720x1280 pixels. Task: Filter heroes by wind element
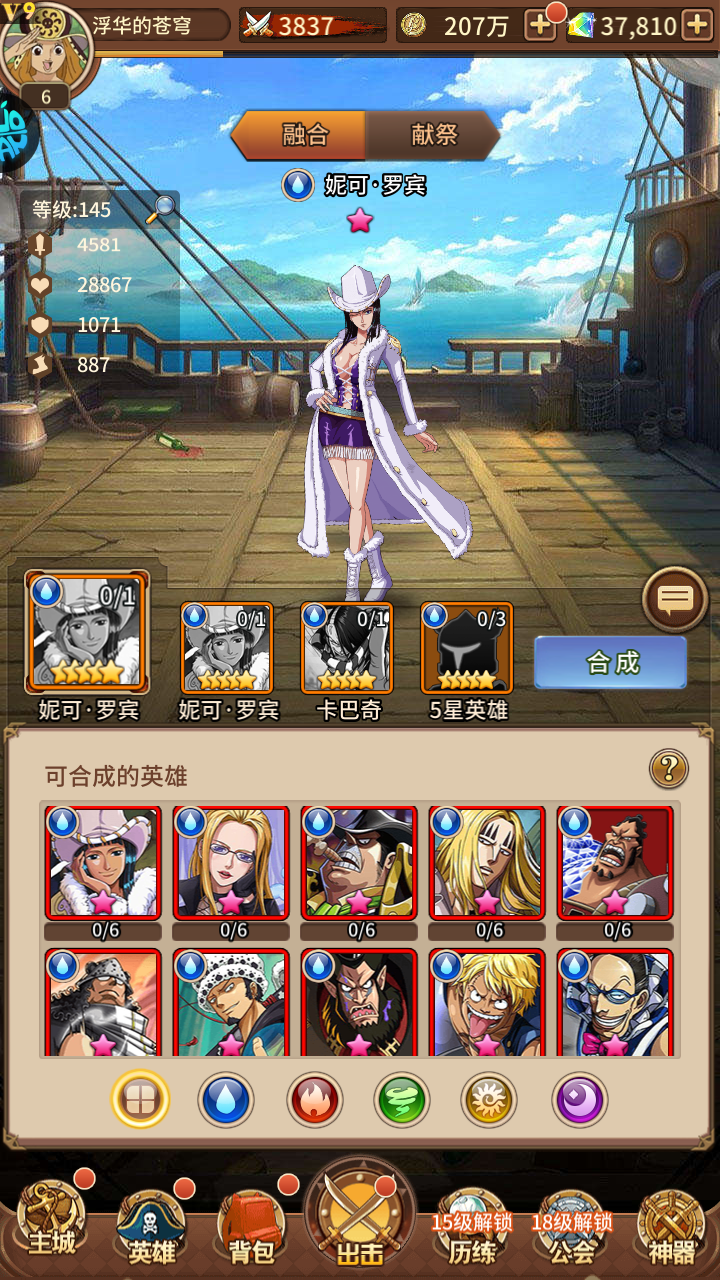401,1100
